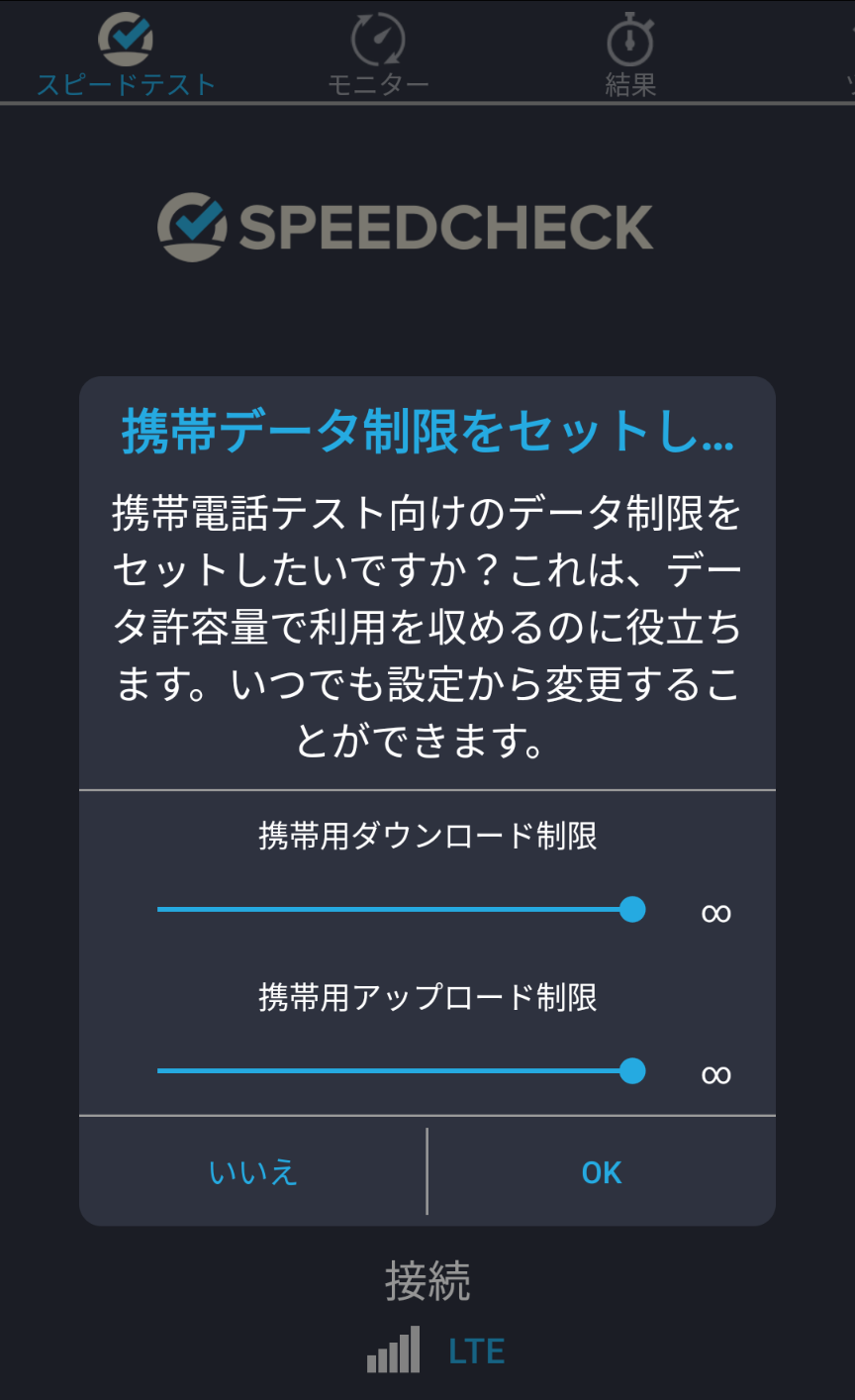Tap the 携帯用ダウンロード制限 slider
The image size is (855, 1400).
pyautogui.click(x=396, y=910)
